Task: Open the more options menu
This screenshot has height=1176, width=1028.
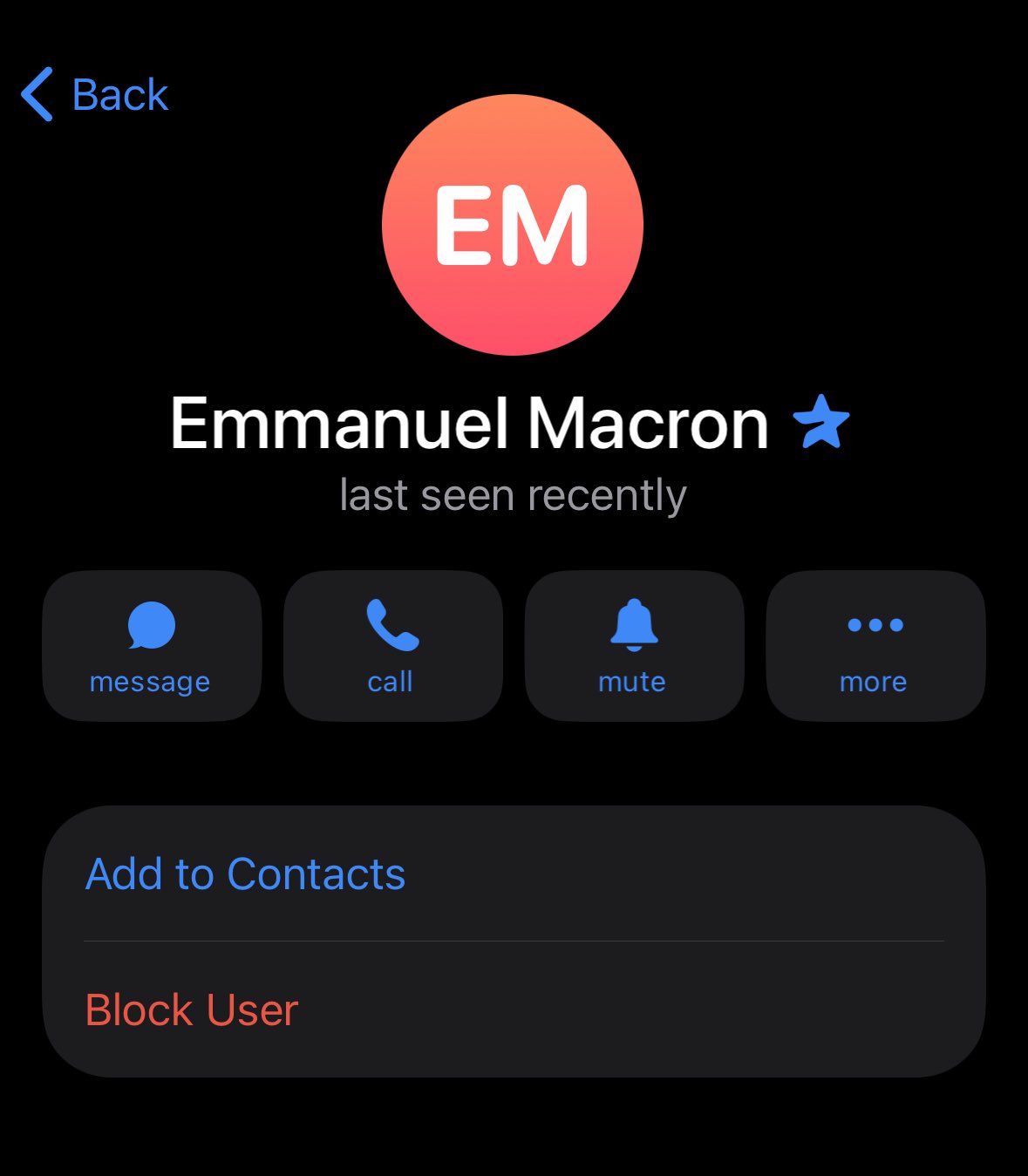Action: (x=875, y=646)
